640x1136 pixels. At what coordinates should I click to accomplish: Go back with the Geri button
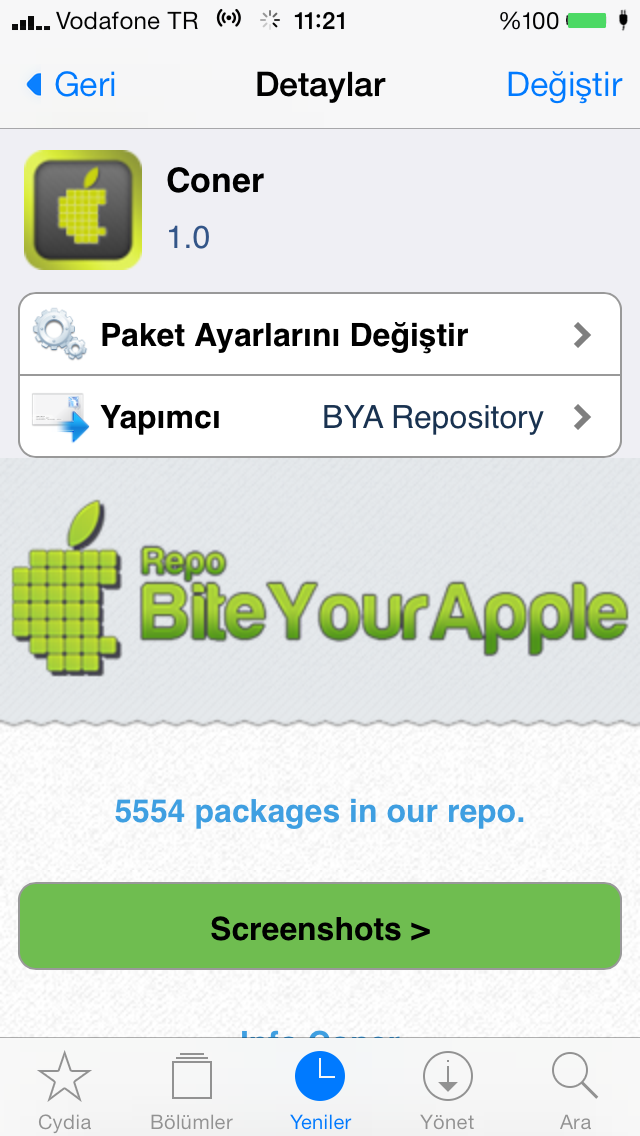pyautogui.click(x=70, y=85)
